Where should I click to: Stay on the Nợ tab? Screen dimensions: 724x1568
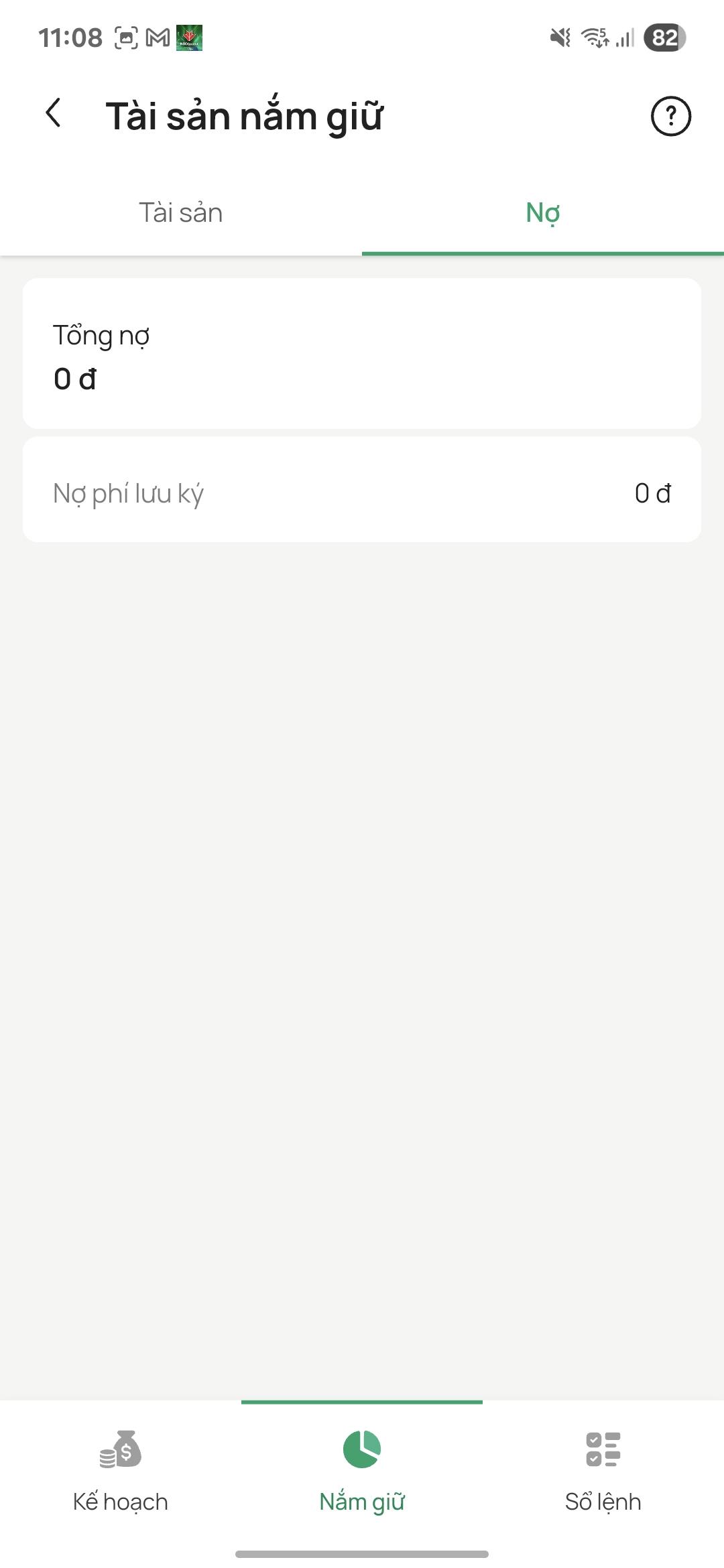tap(542, 212)
